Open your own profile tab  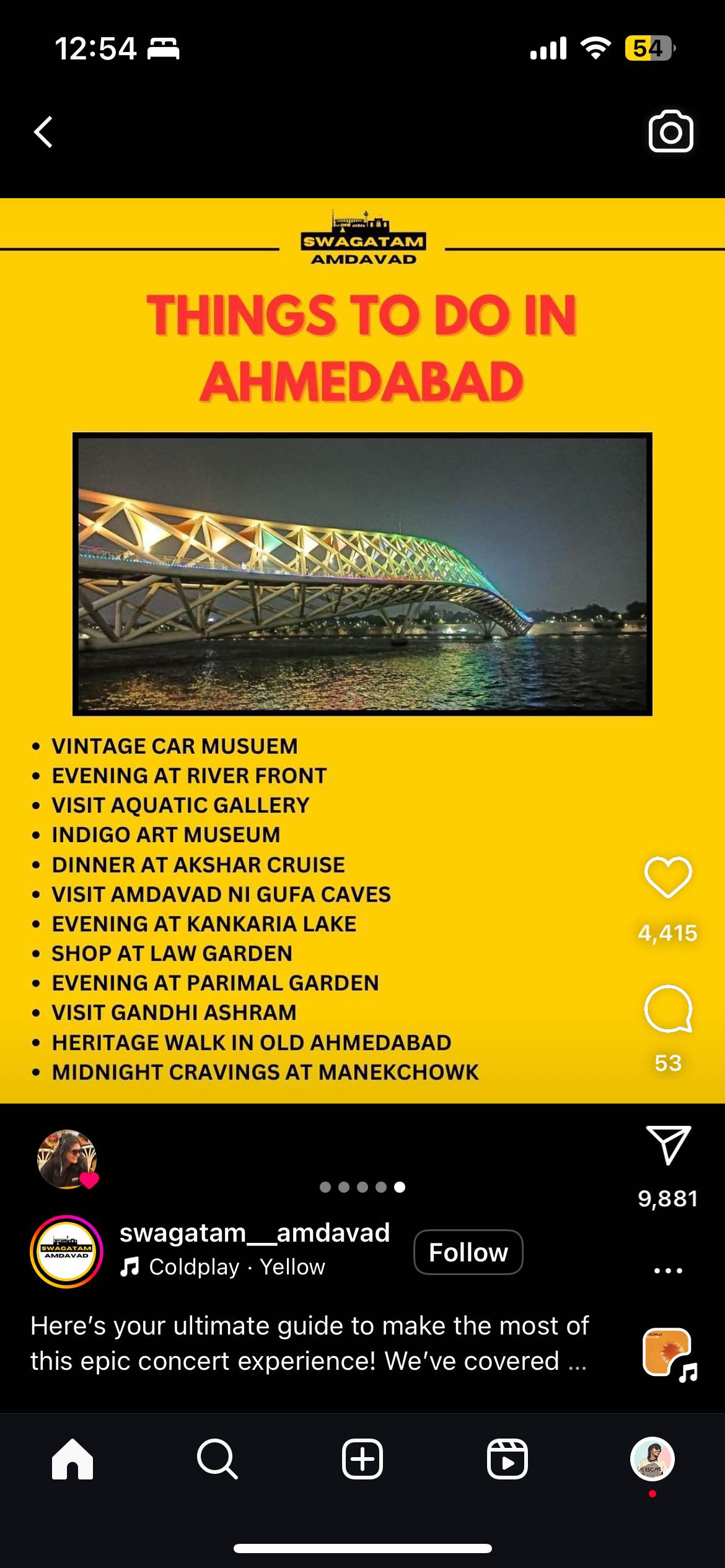pos(652,1459)
